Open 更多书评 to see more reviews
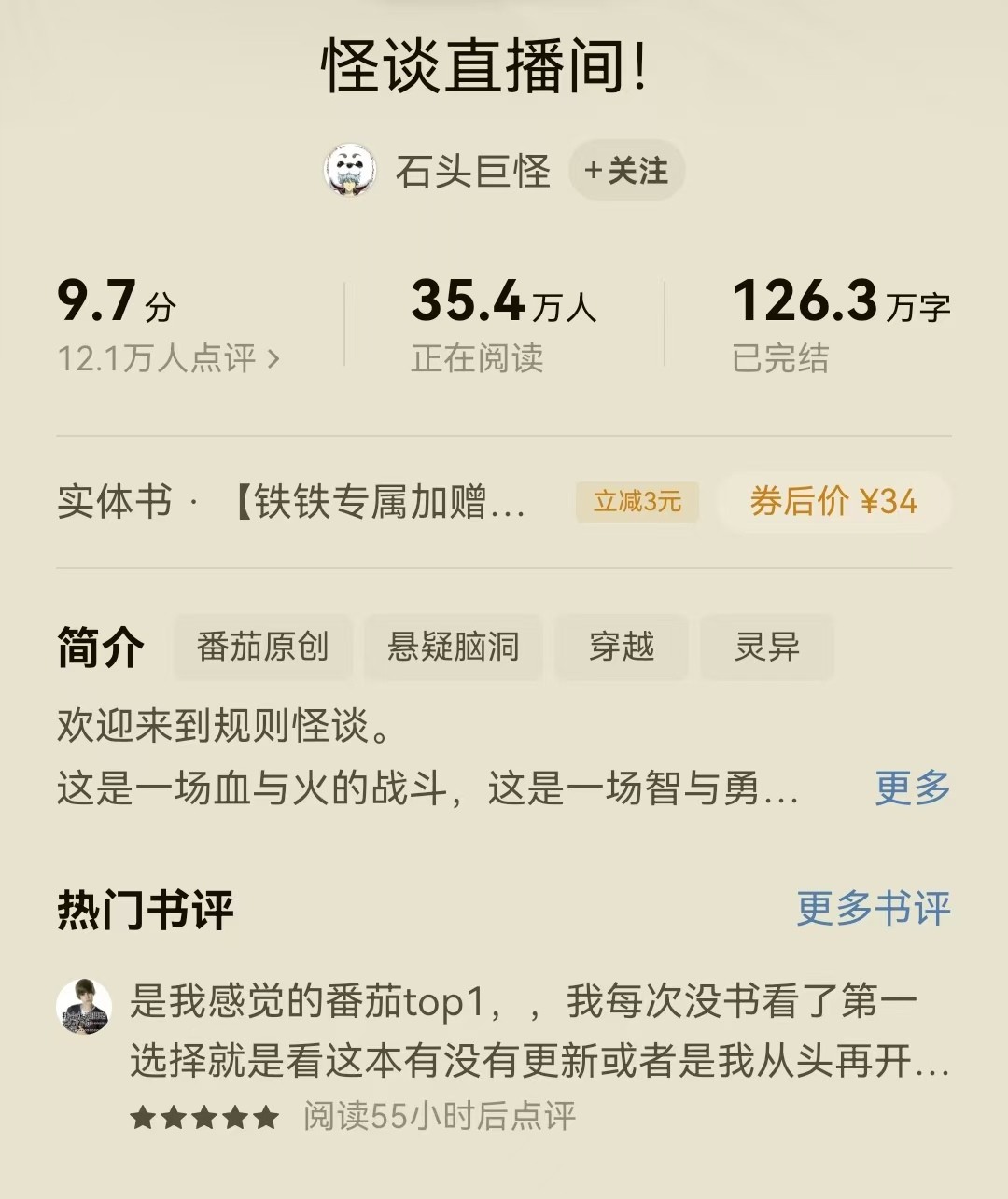Viewport: 1008px width, 1199px height. click(x=873, y=908)
